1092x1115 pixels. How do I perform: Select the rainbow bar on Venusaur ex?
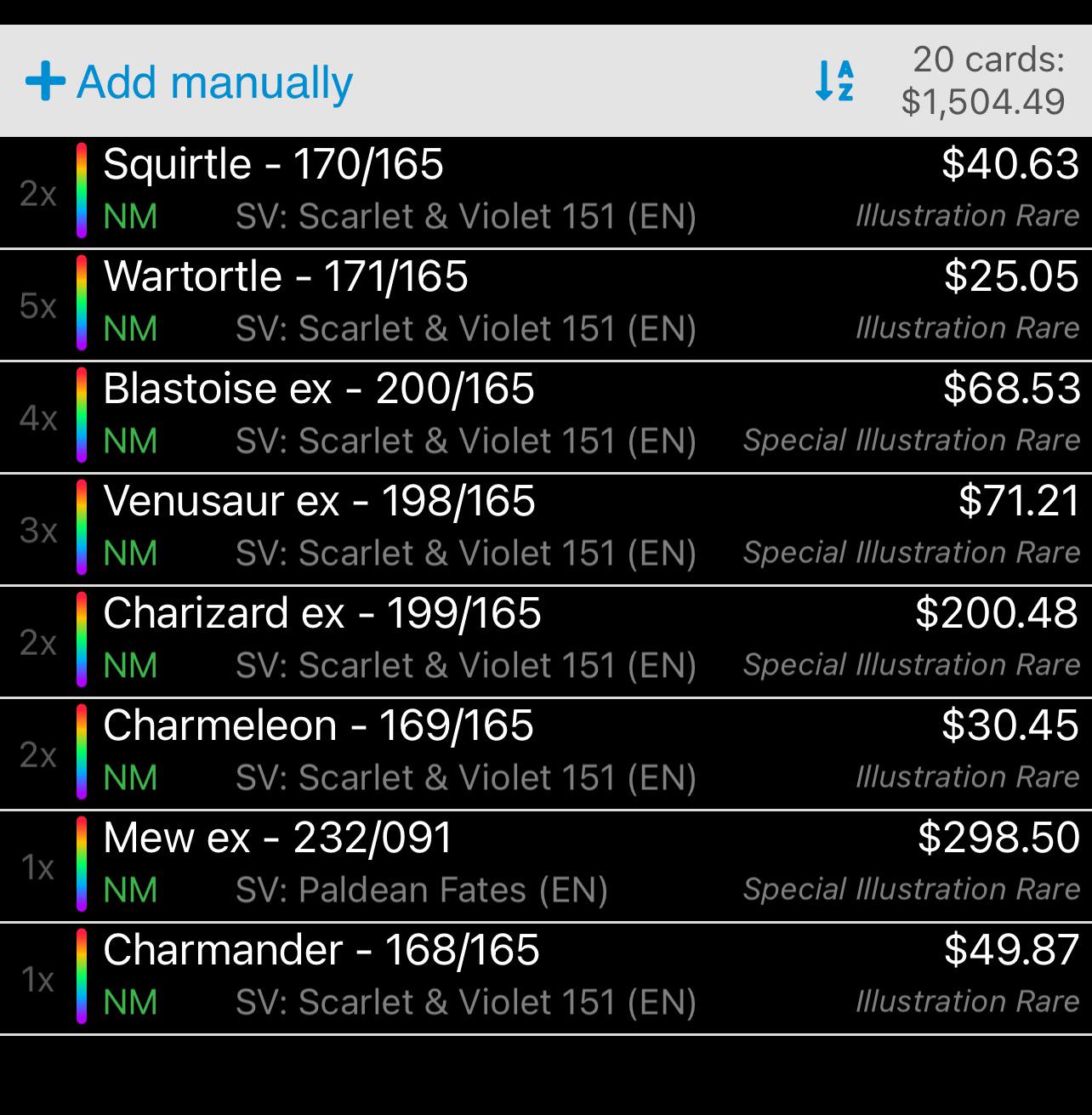tap(82, 527)
